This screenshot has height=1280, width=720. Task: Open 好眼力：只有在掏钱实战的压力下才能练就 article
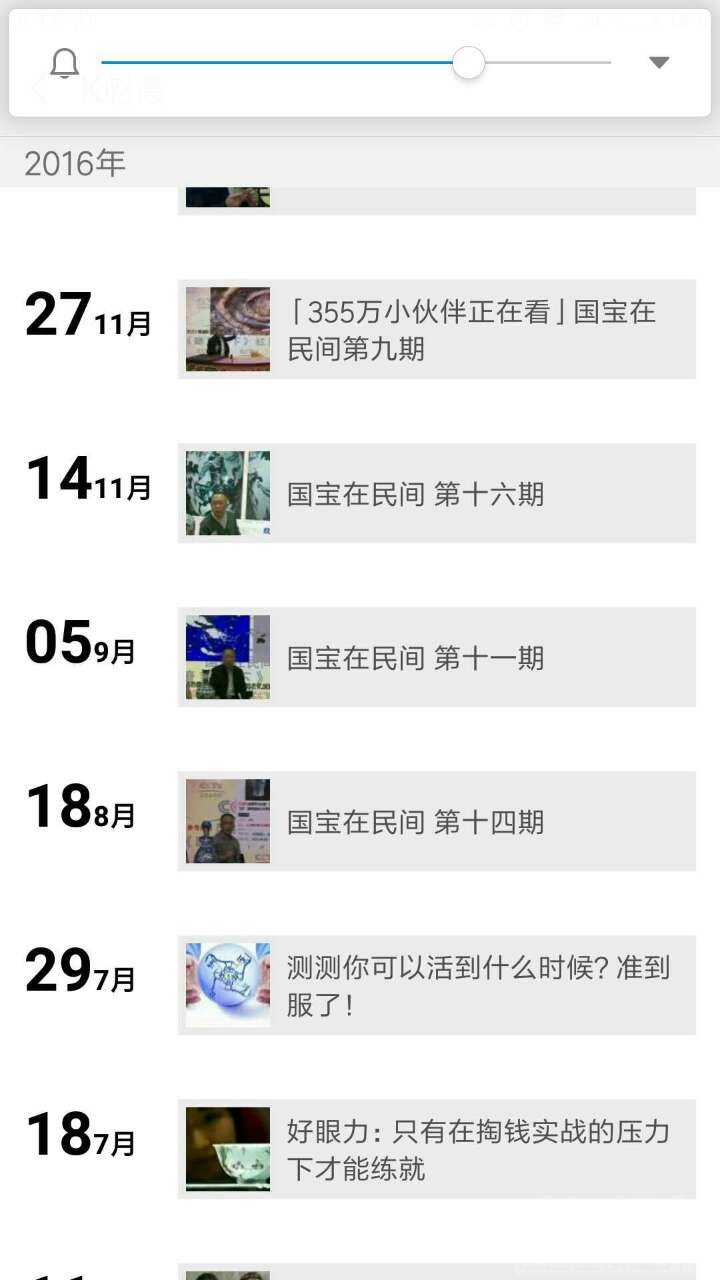[x=437, y=1150]
